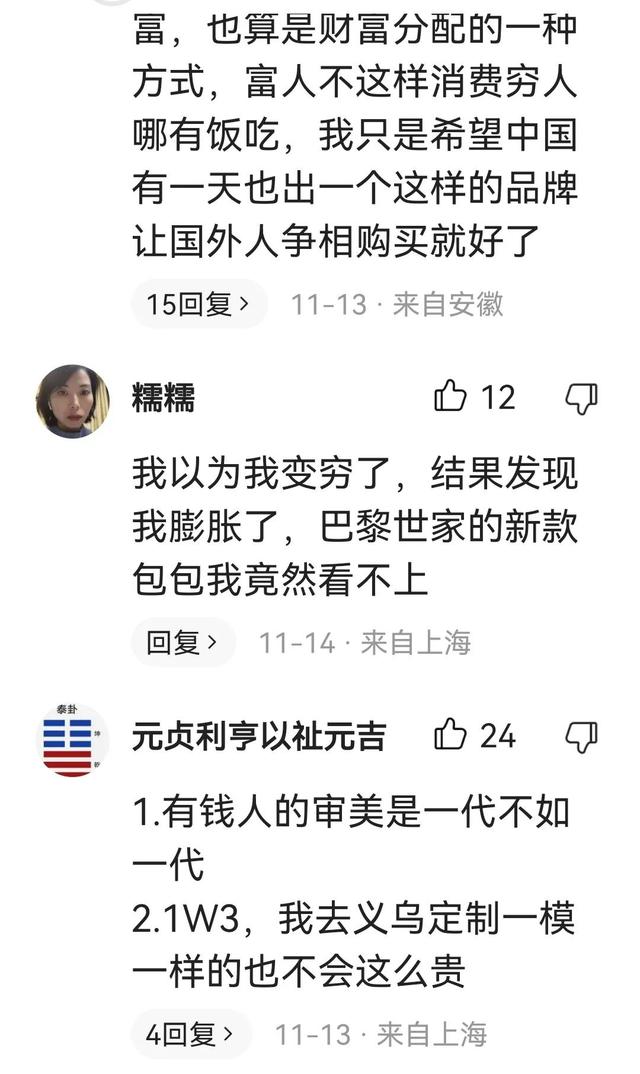Dislike 糯糯's comment
Image resolution: width=640 pixels, height=1074 pixels.
click(582, 397)
